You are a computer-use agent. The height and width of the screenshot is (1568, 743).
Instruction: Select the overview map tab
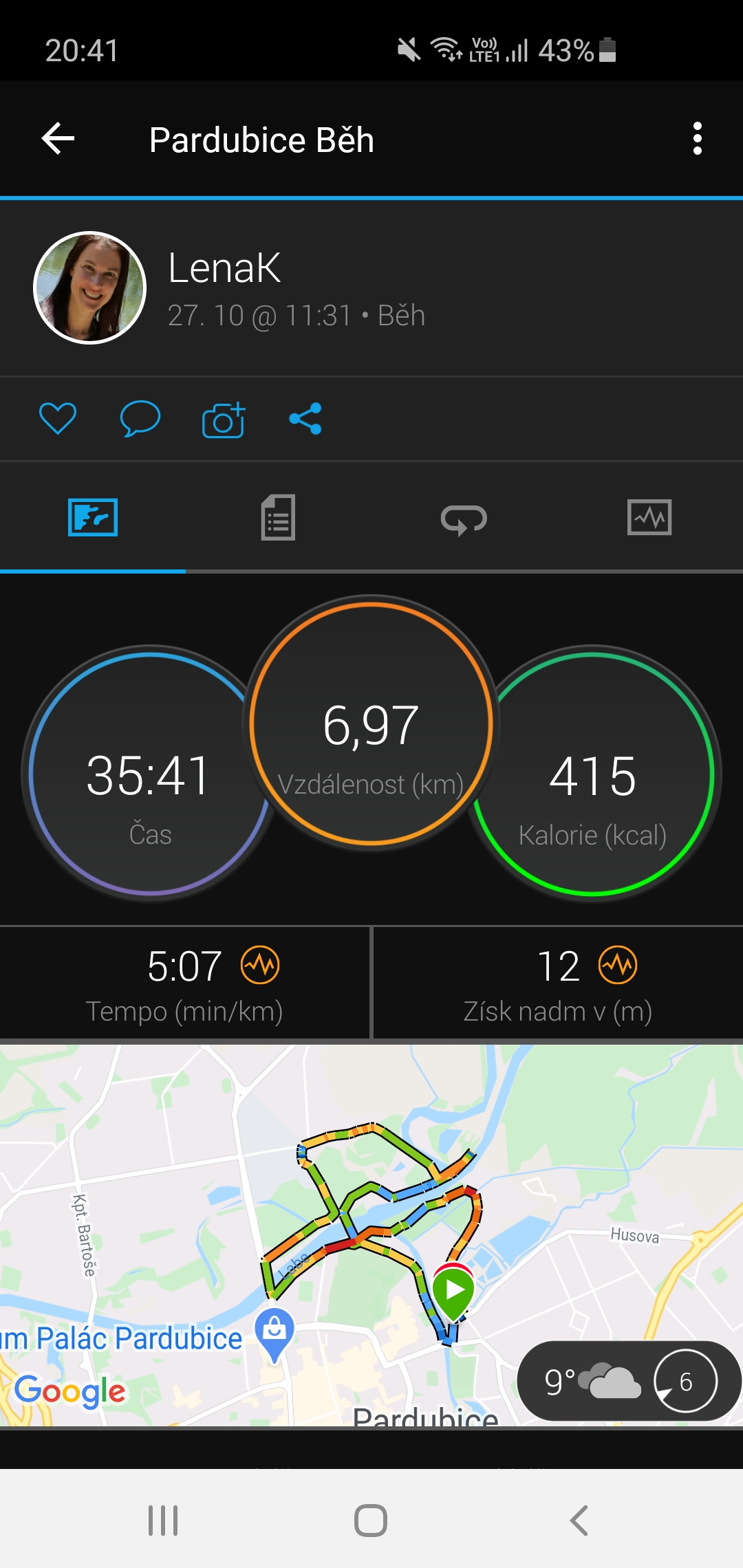click(93, 517)
